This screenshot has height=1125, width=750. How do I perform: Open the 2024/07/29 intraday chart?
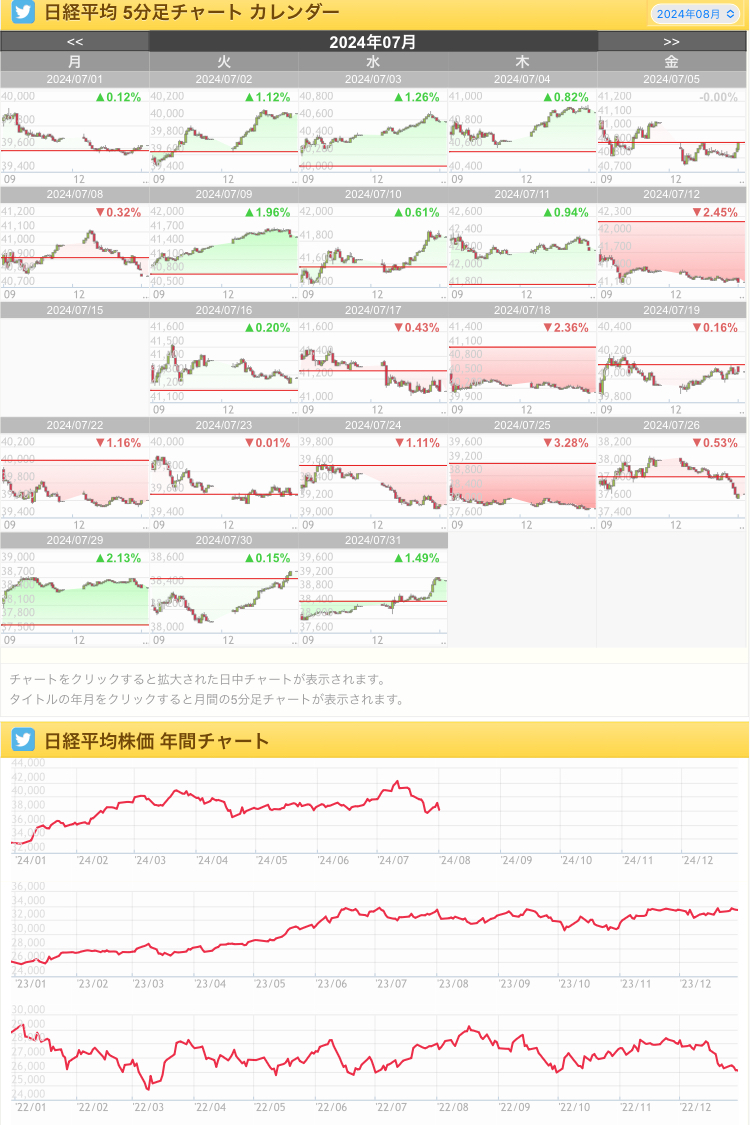tap(75, 597)
